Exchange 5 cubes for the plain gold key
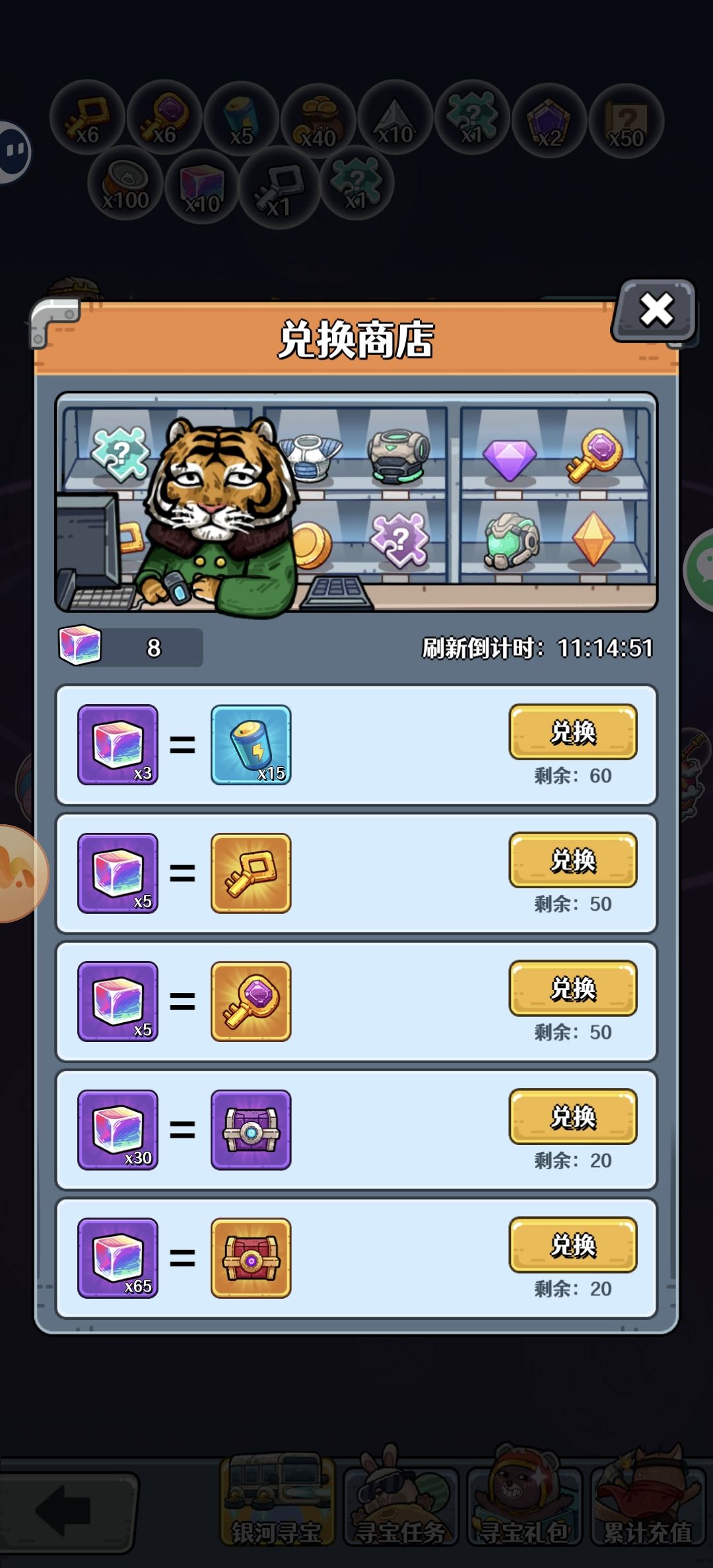The width and height of the screenshot is (713, 1568). click(572, 860)
